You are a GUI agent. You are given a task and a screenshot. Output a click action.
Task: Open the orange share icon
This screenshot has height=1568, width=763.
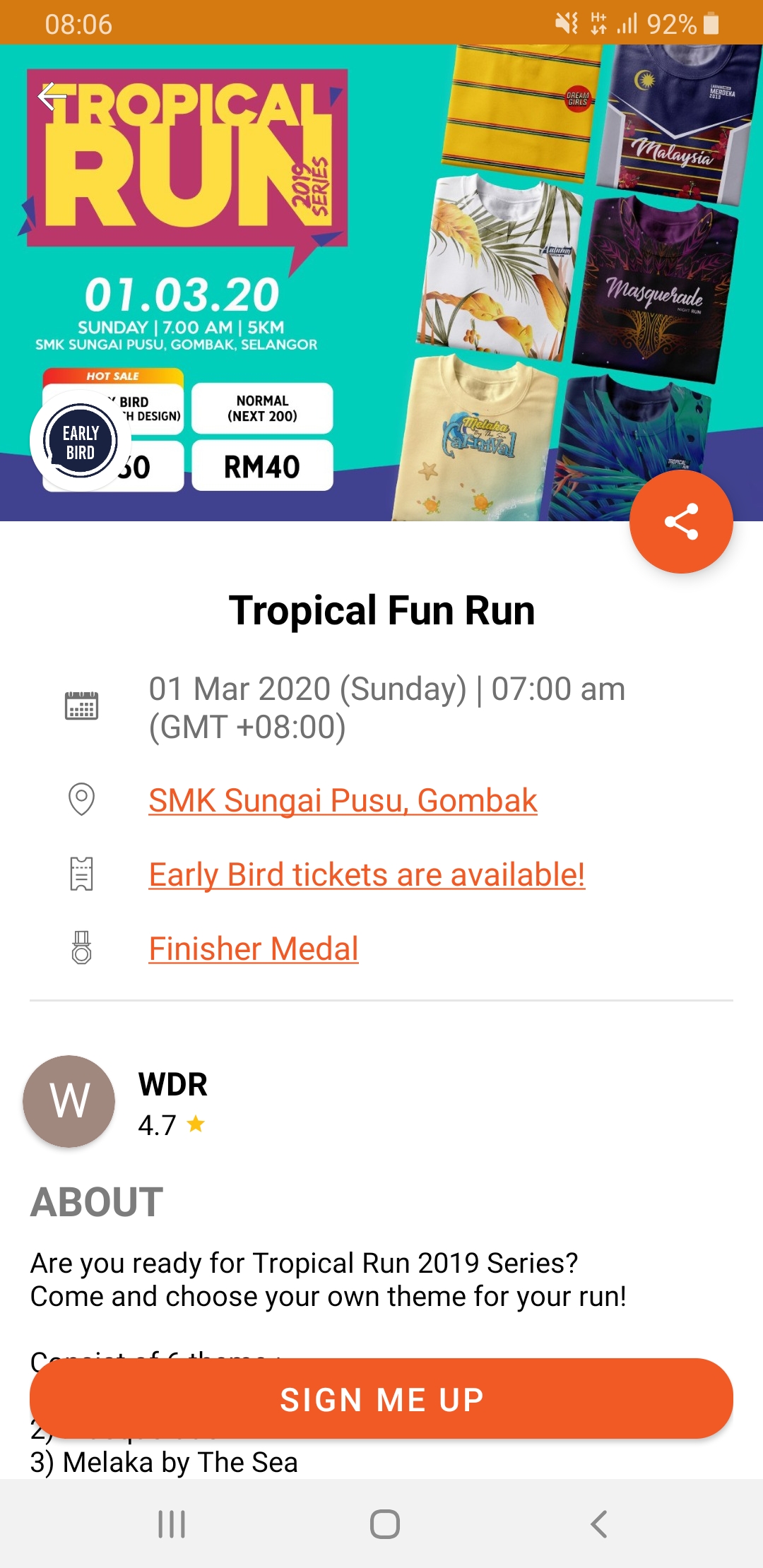tap(680, 523)
